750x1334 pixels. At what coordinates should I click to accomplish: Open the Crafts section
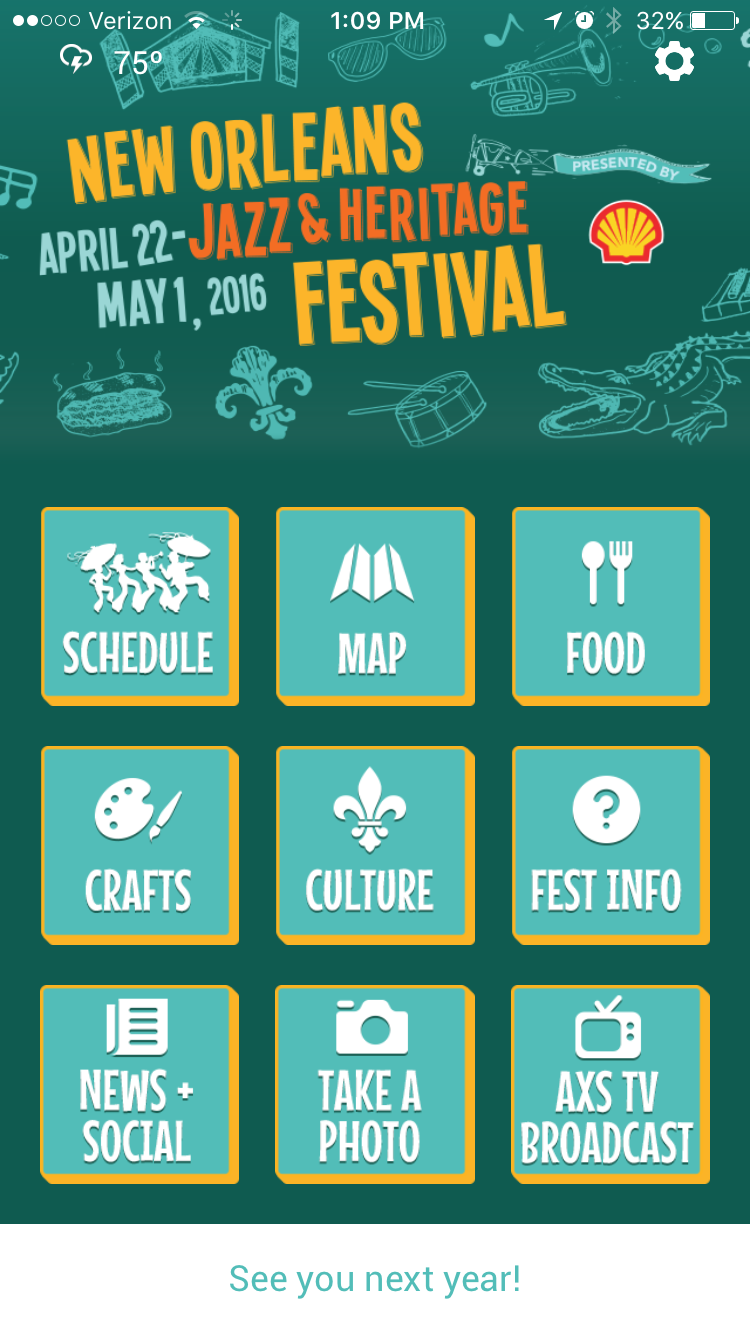click(139, 845)
